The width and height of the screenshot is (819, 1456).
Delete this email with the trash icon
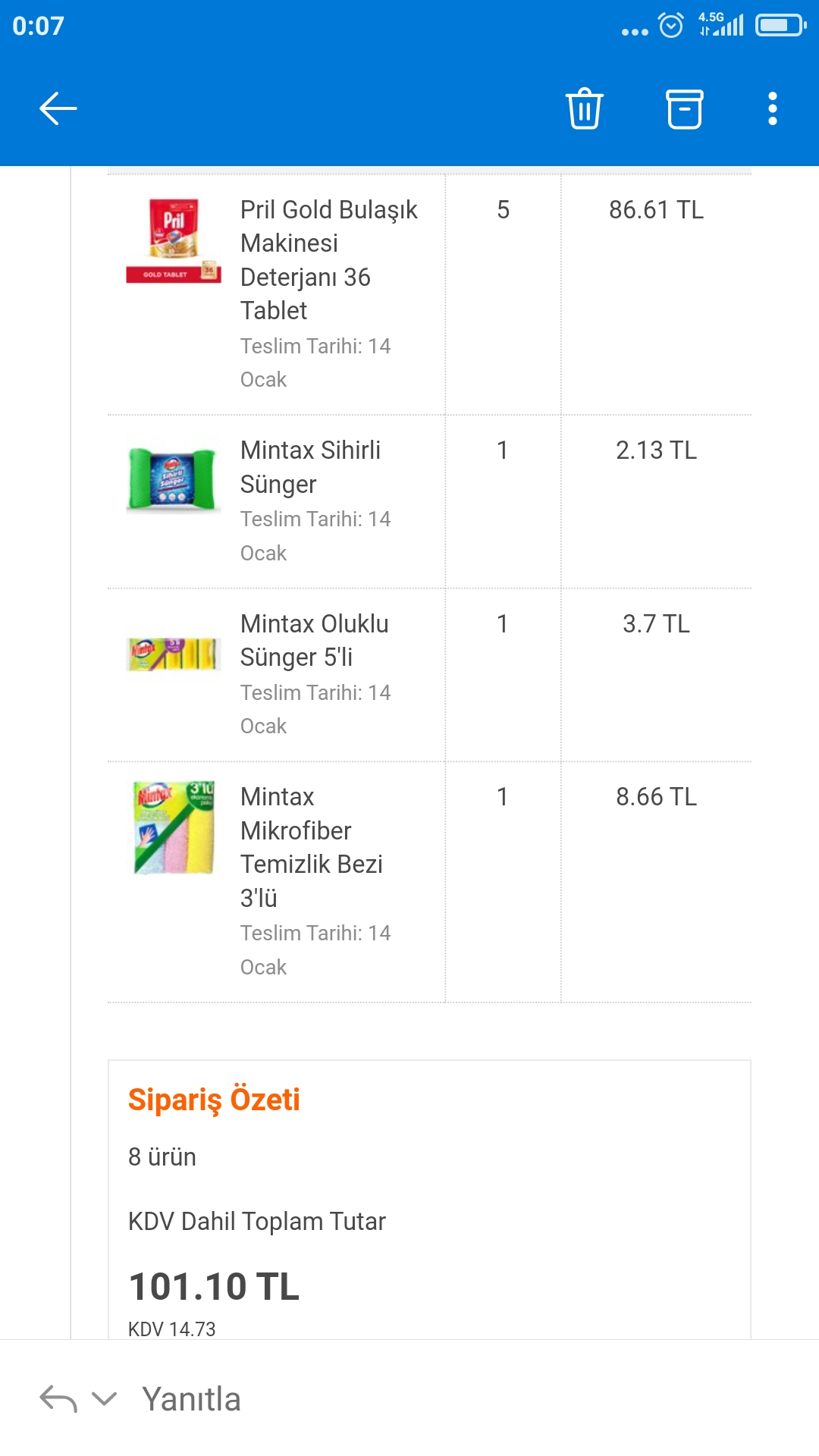tap(585, 108)
